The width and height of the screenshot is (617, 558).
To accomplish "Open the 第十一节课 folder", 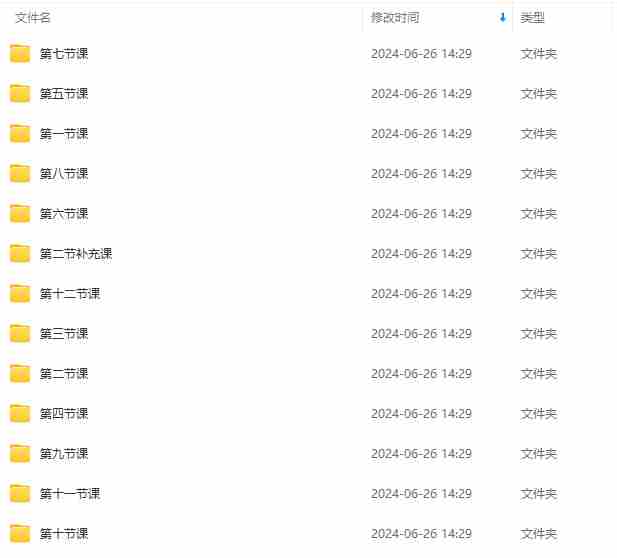I will [x=70, y=494].
